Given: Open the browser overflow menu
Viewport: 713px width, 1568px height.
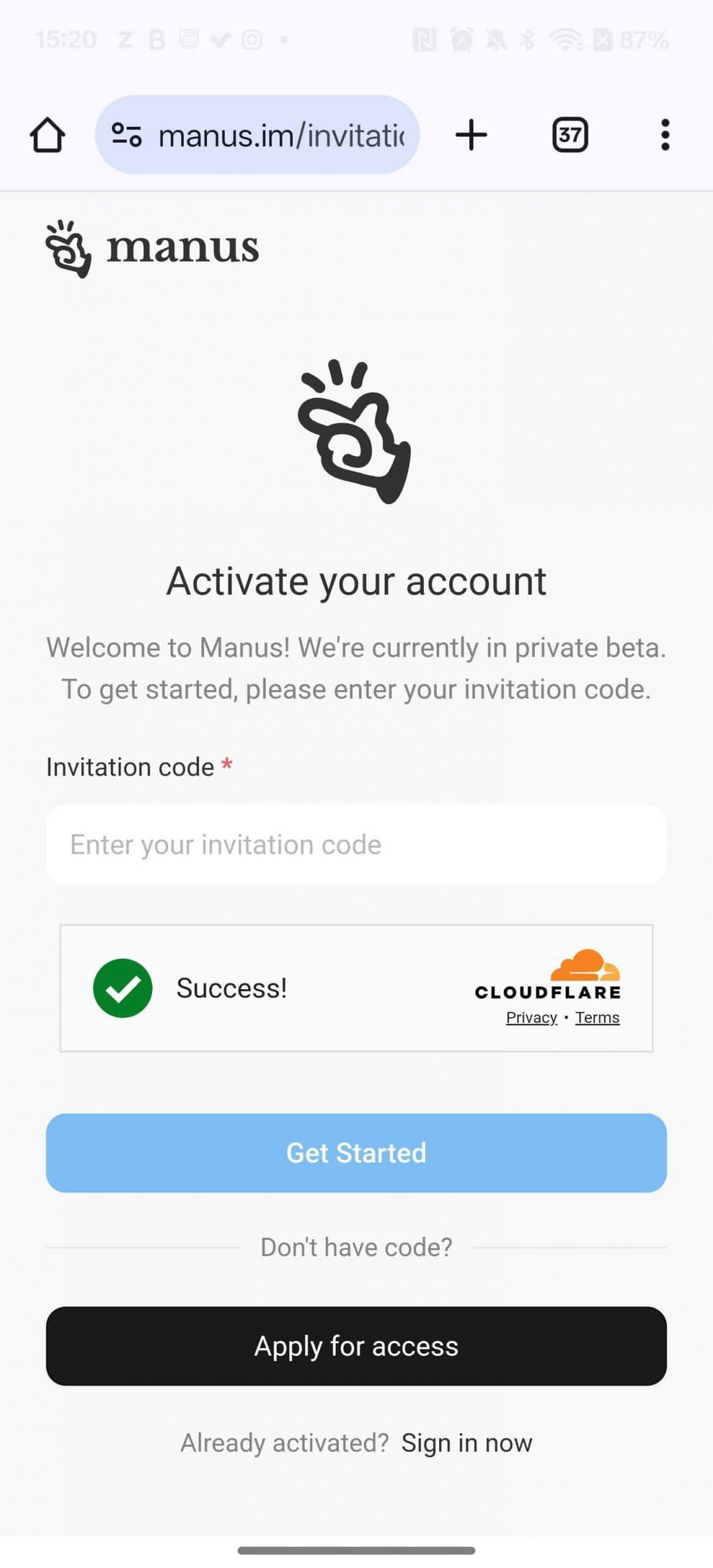Looking at the screenshot, I should [665, 135].
